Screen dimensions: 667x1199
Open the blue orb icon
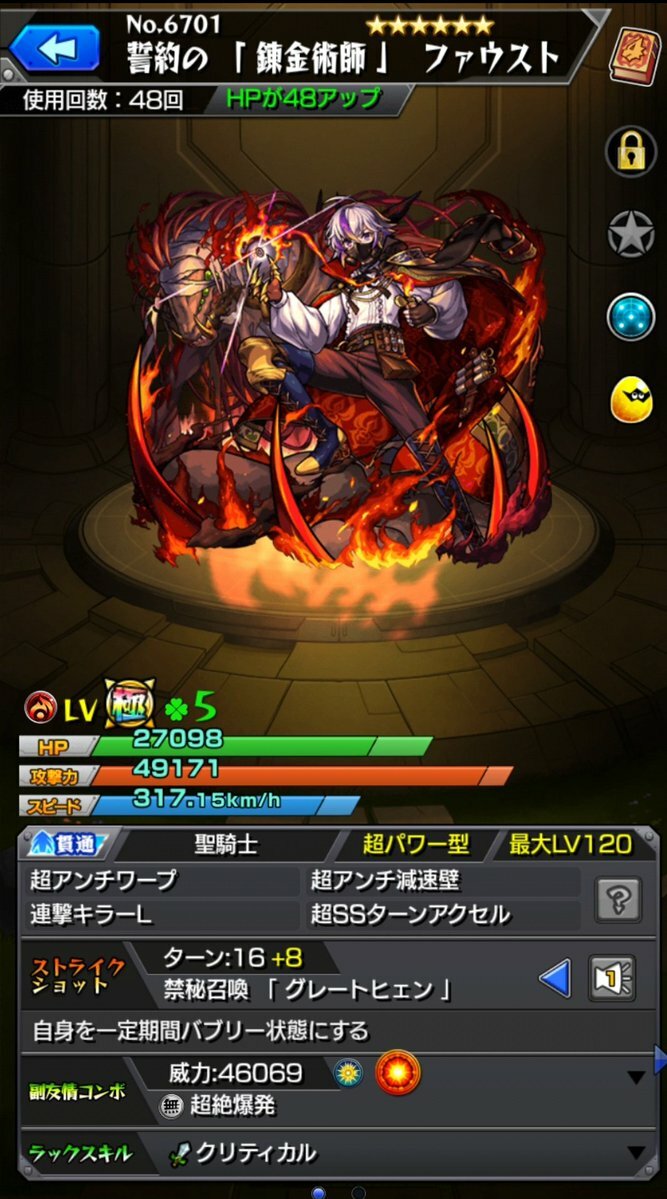tap(631, 318)
